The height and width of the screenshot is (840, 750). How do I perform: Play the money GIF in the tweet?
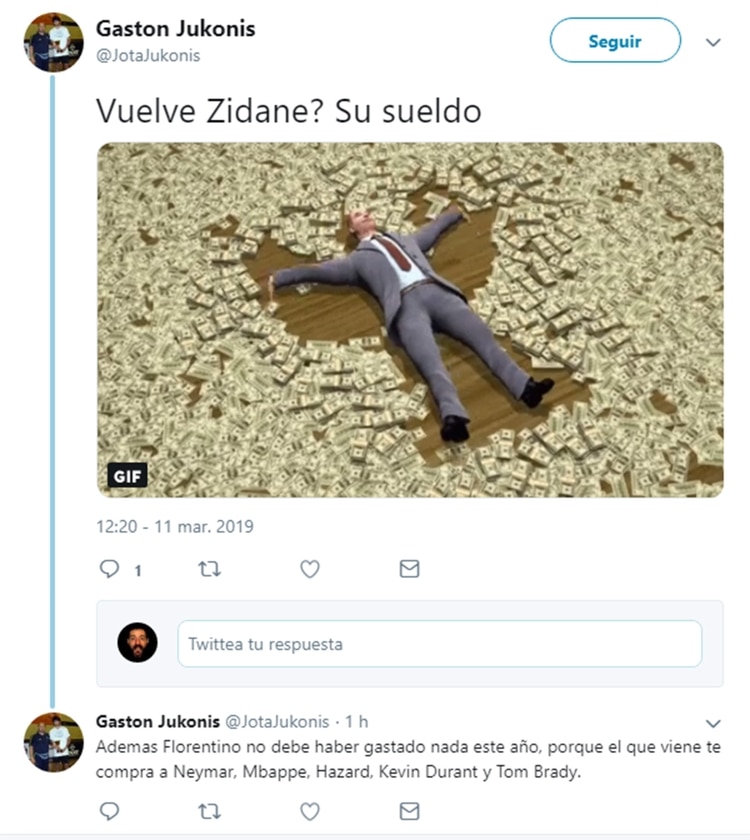click(410, 320)
